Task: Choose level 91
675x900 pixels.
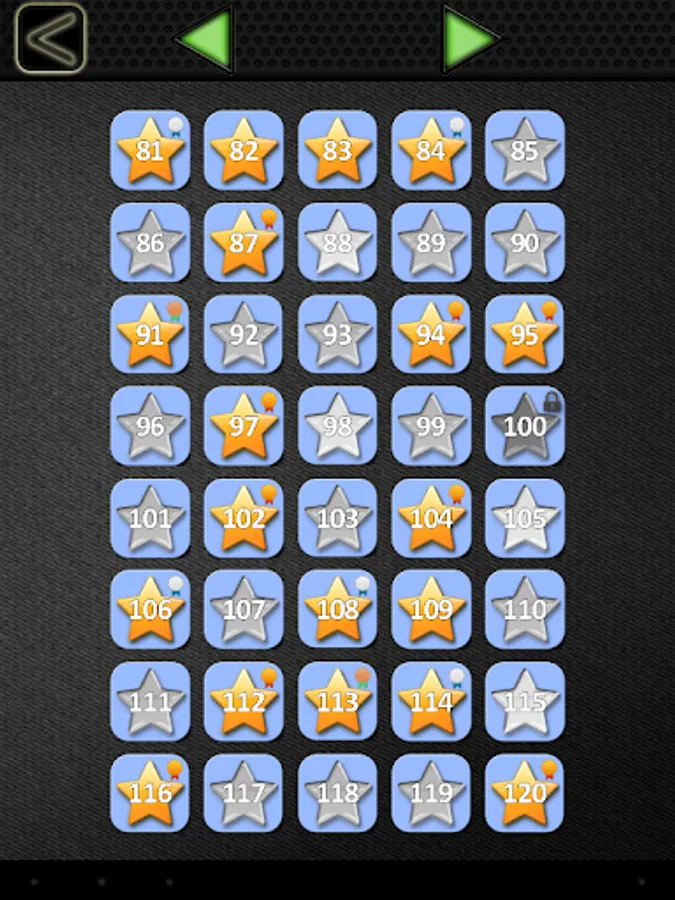Action: 150,334
